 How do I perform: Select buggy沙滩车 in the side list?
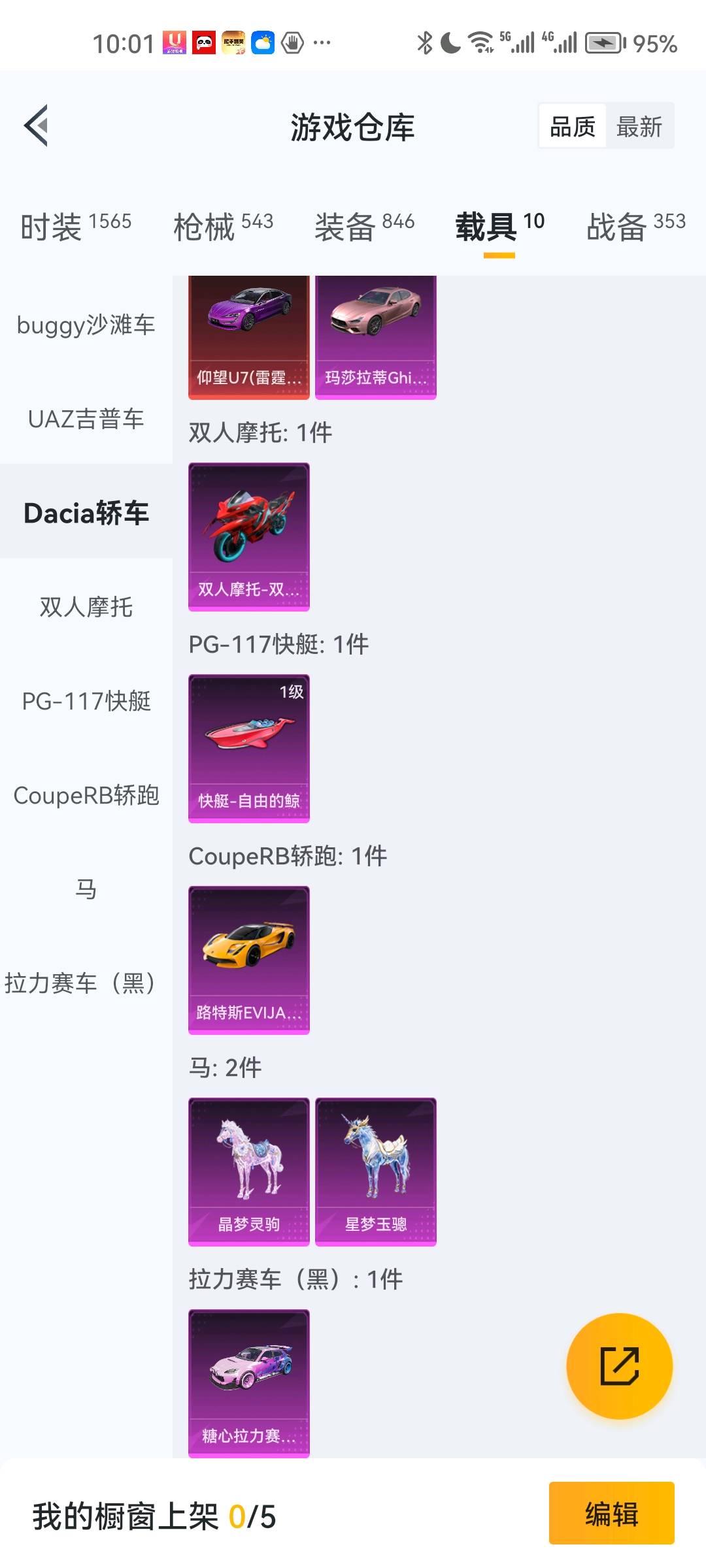(x=86, y=325)
